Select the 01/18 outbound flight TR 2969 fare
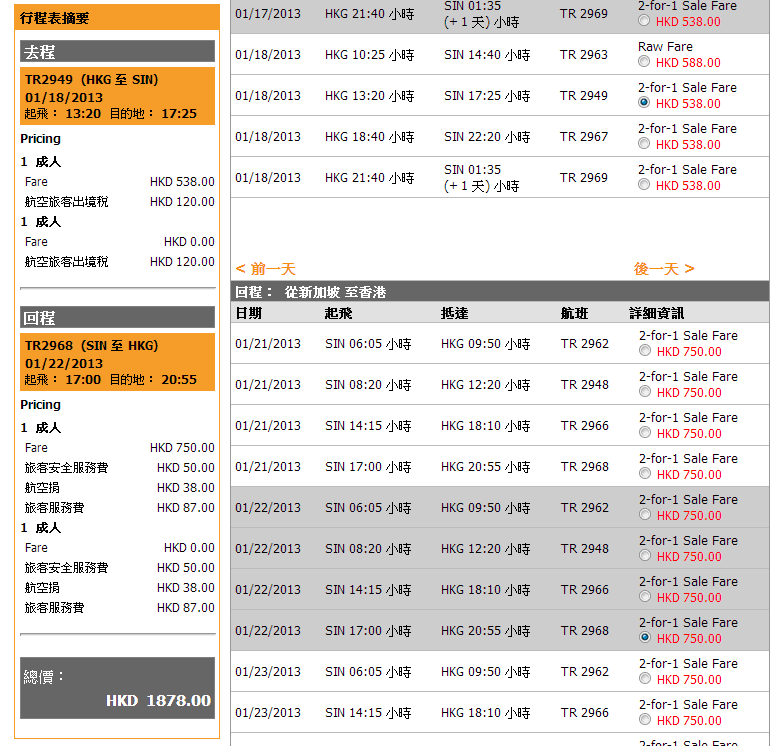 pos(644,185)
